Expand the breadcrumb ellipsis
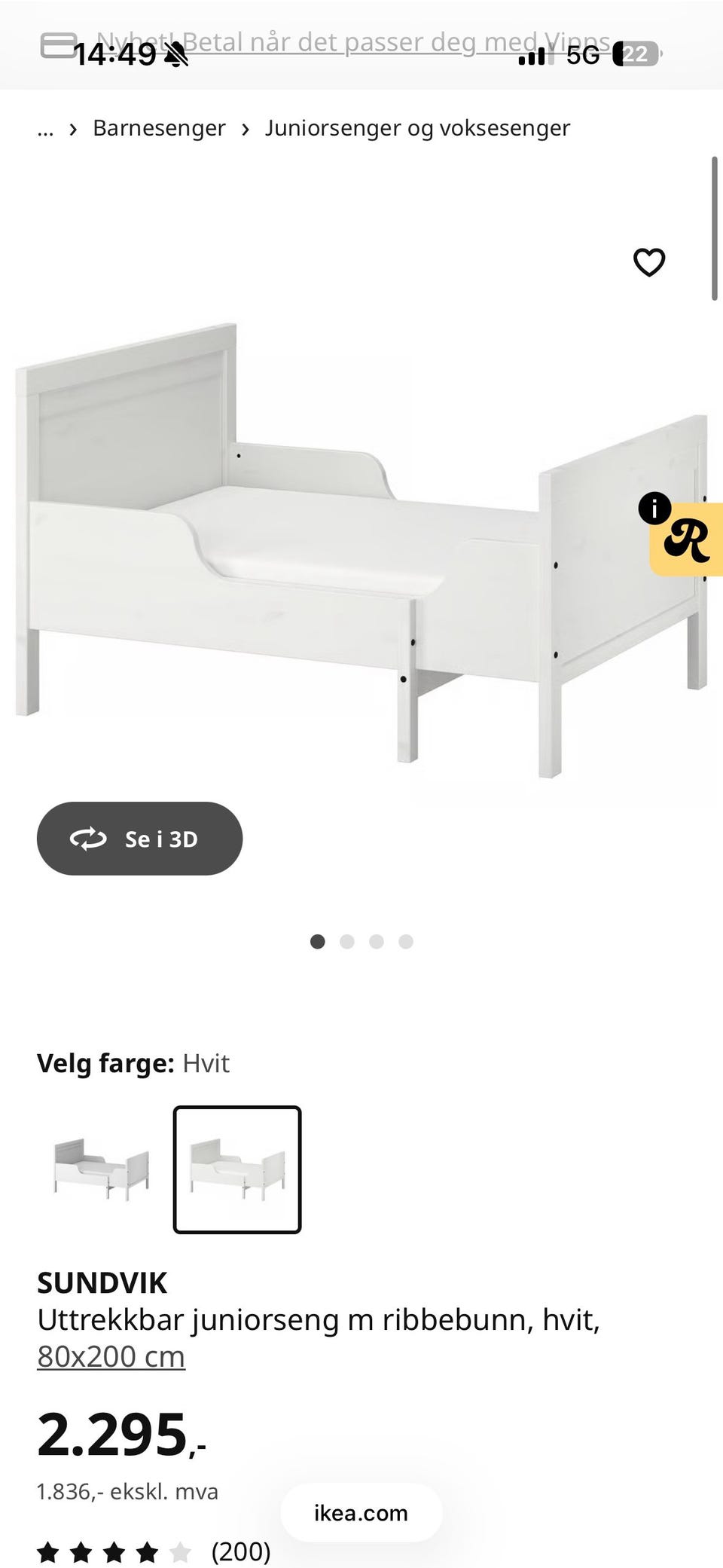This screenshot has width=723, height=1568. pyautogui.click(x=45, y=128)
